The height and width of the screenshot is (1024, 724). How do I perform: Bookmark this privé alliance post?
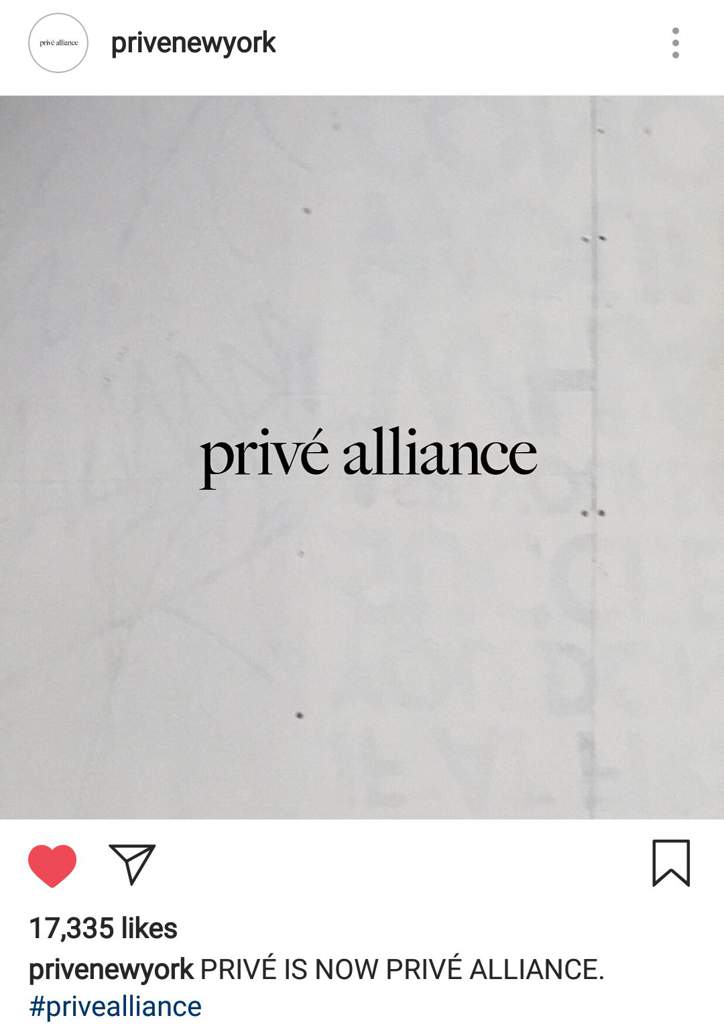pos(670,863)
